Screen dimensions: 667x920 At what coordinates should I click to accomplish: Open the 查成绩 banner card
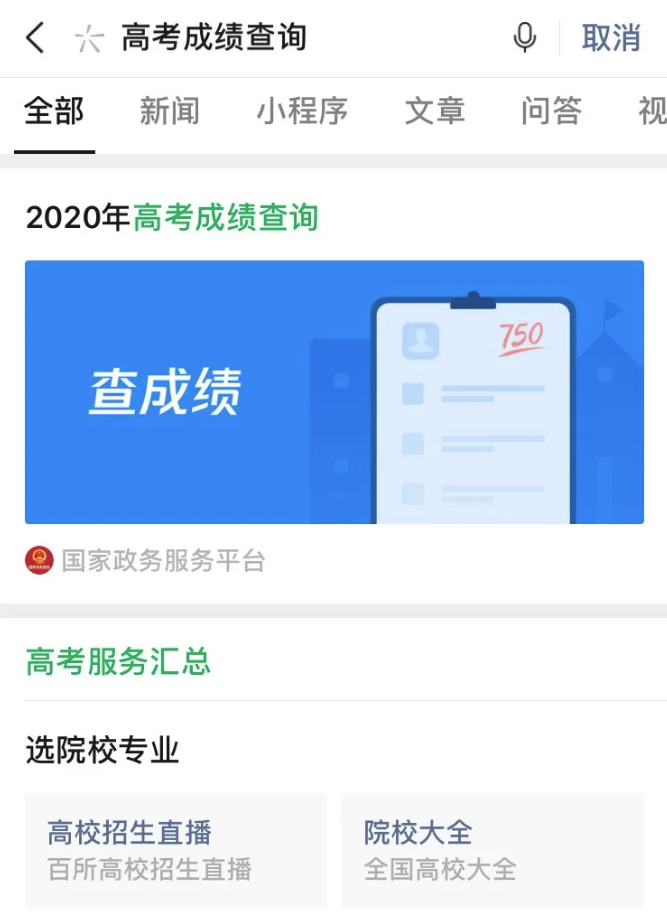click(x=334, y=392)
